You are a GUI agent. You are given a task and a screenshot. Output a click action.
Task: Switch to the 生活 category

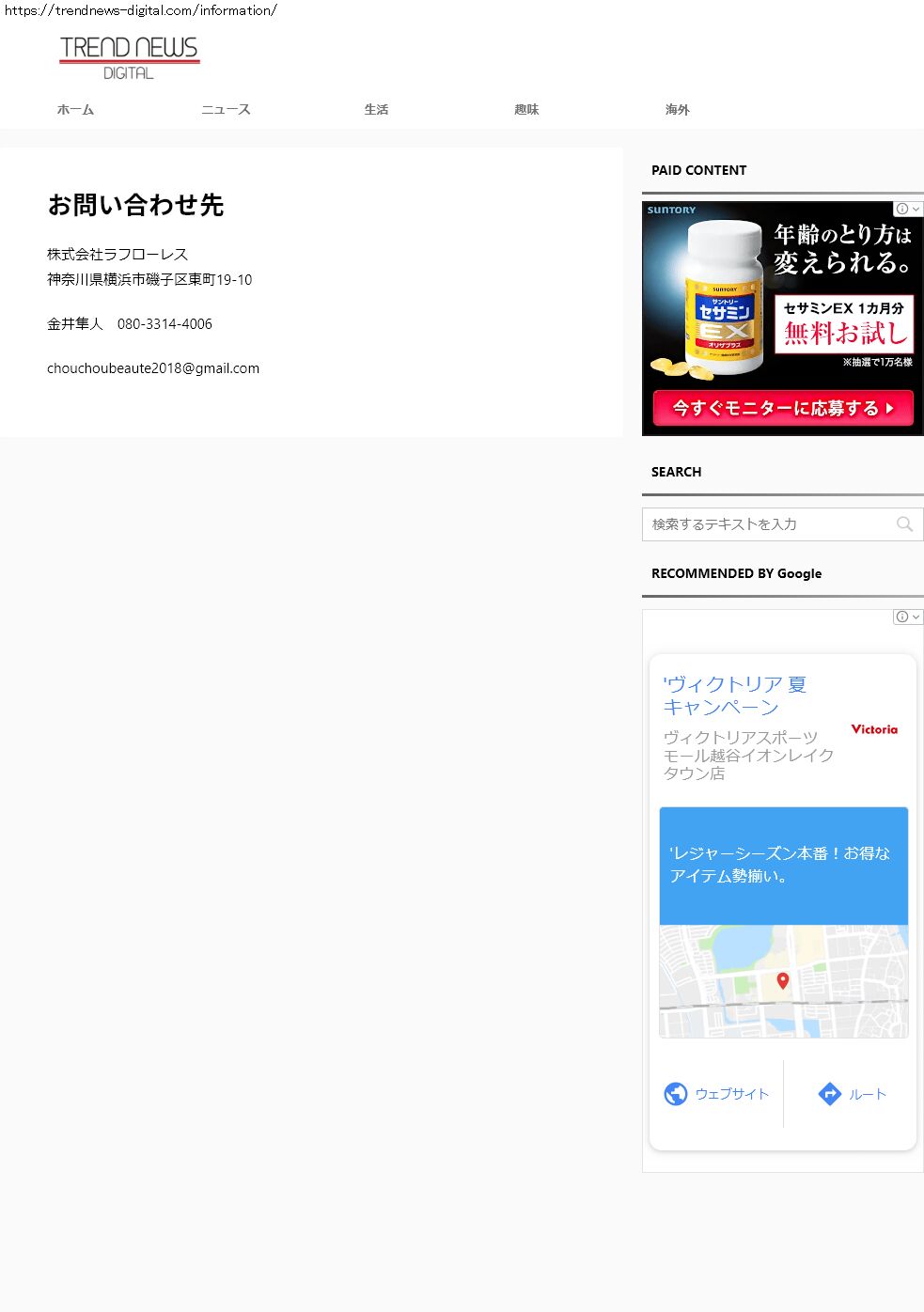(x=376, y=110)
